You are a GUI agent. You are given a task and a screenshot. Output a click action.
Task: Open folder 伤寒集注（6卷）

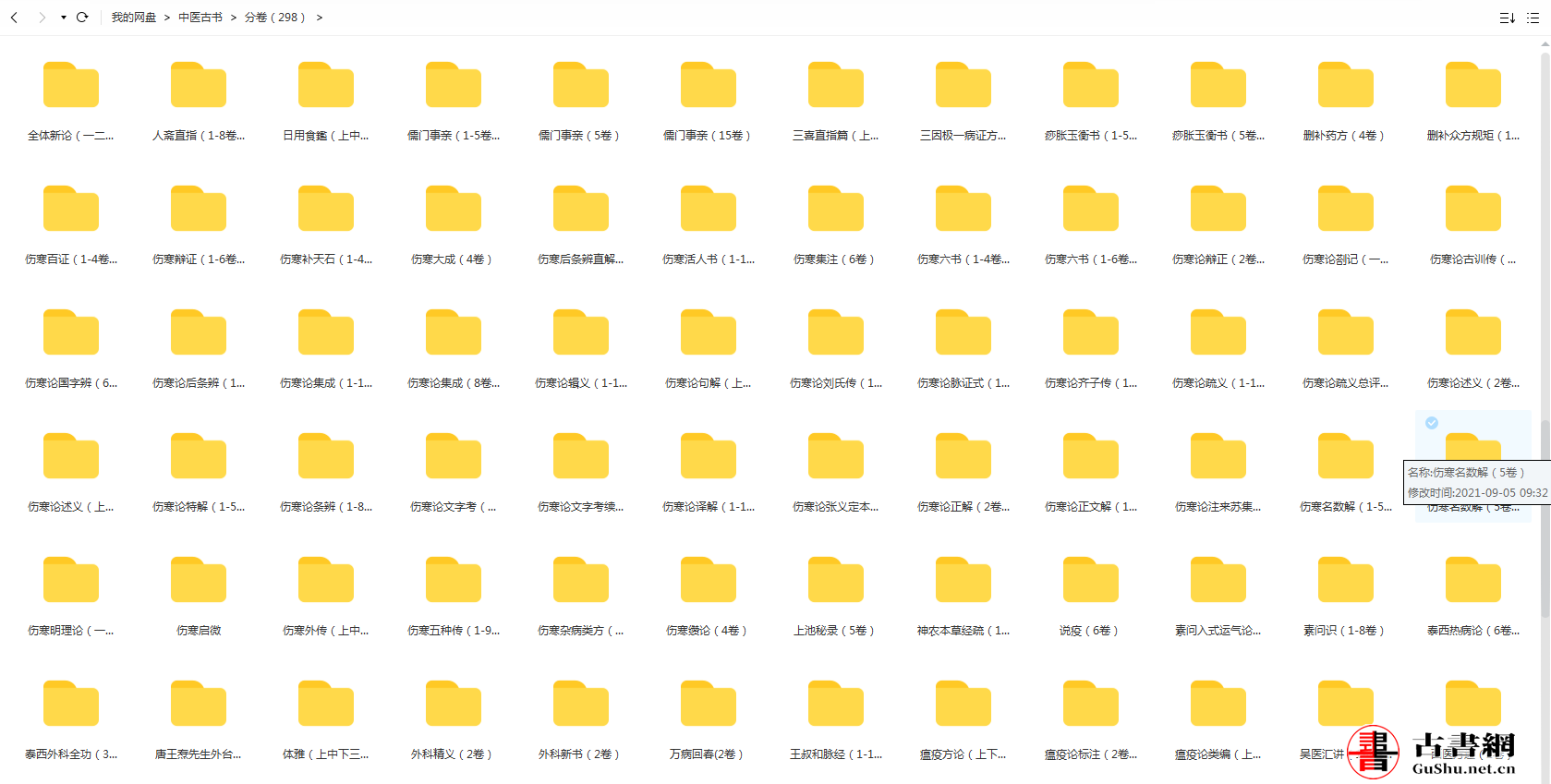(836, 210)
